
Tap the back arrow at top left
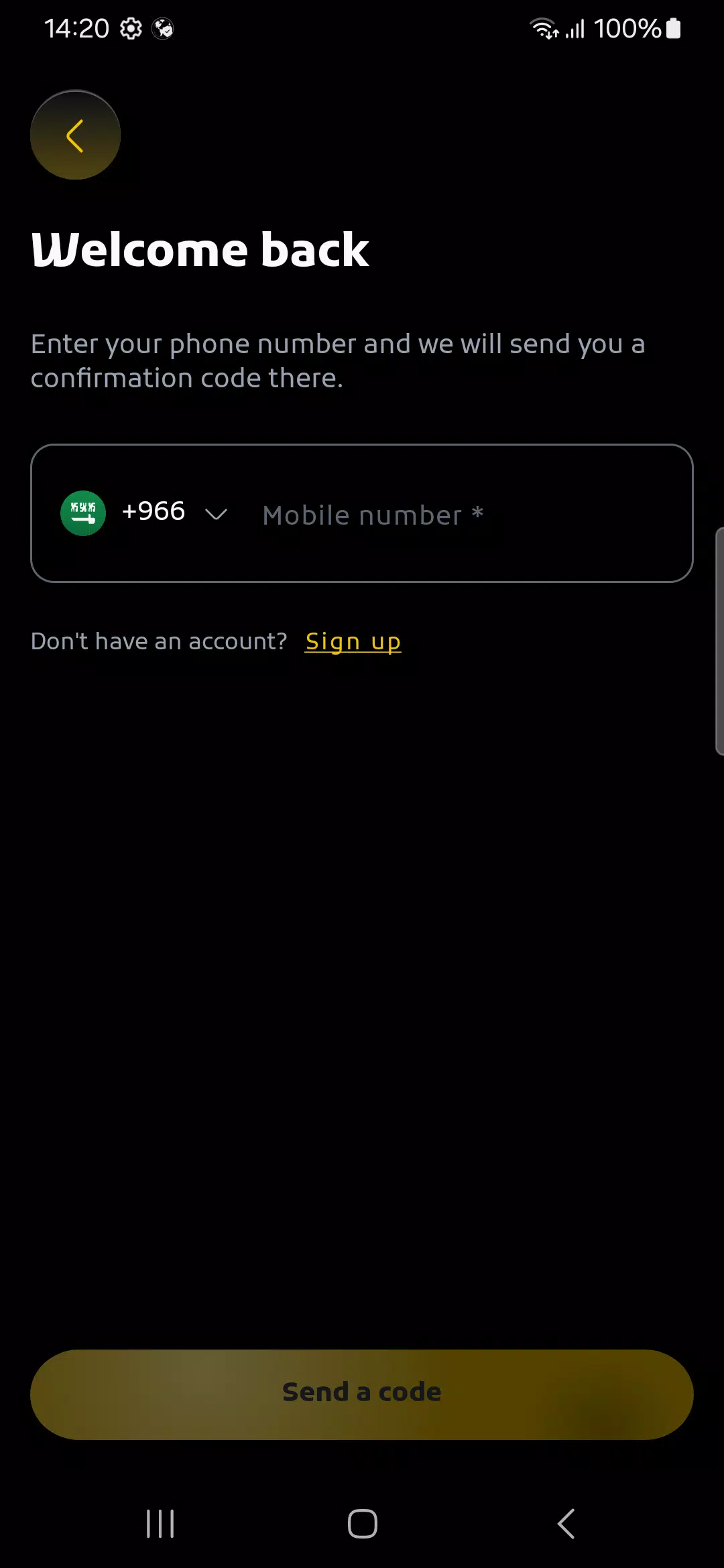75,135
